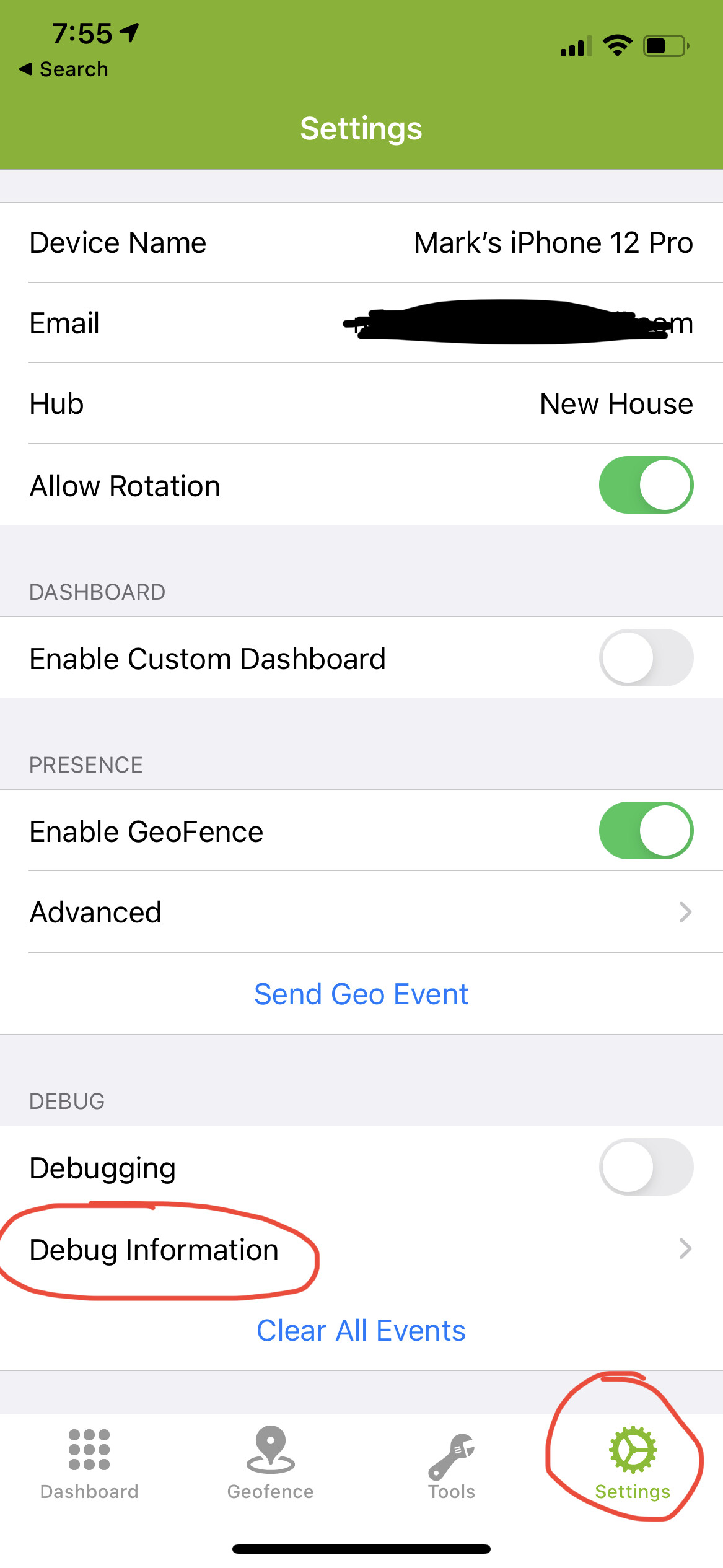This screenshot has height=1568, width=723.
Task: Turn on Debugging
Action: click(646, 1167)
